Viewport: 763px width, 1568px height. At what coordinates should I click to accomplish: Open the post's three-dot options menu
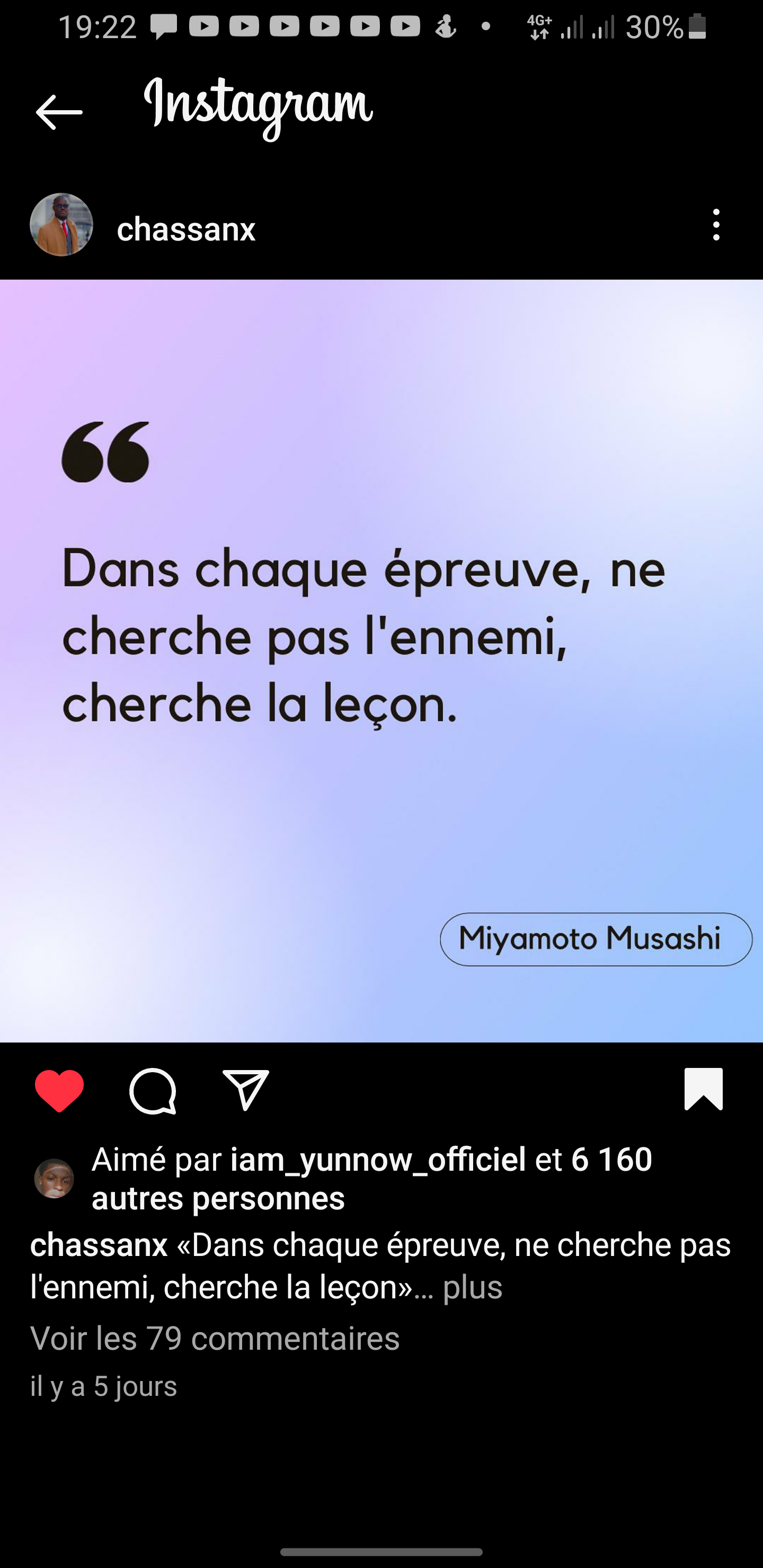click(x=716, y=225)
